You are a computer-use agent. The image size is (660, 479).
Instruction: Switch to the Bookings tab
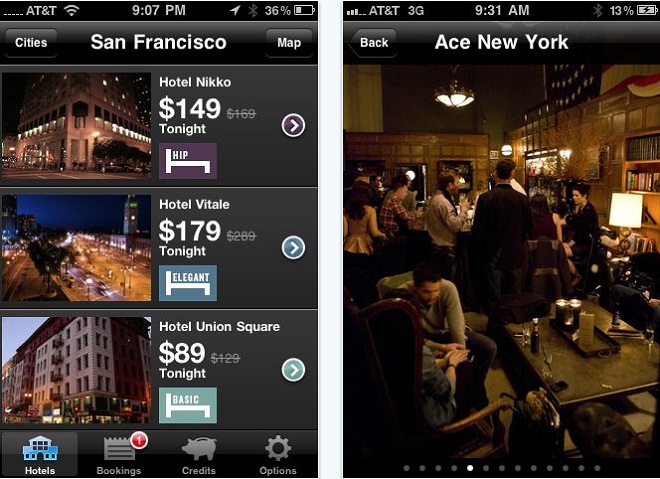[x=119, y=455]
